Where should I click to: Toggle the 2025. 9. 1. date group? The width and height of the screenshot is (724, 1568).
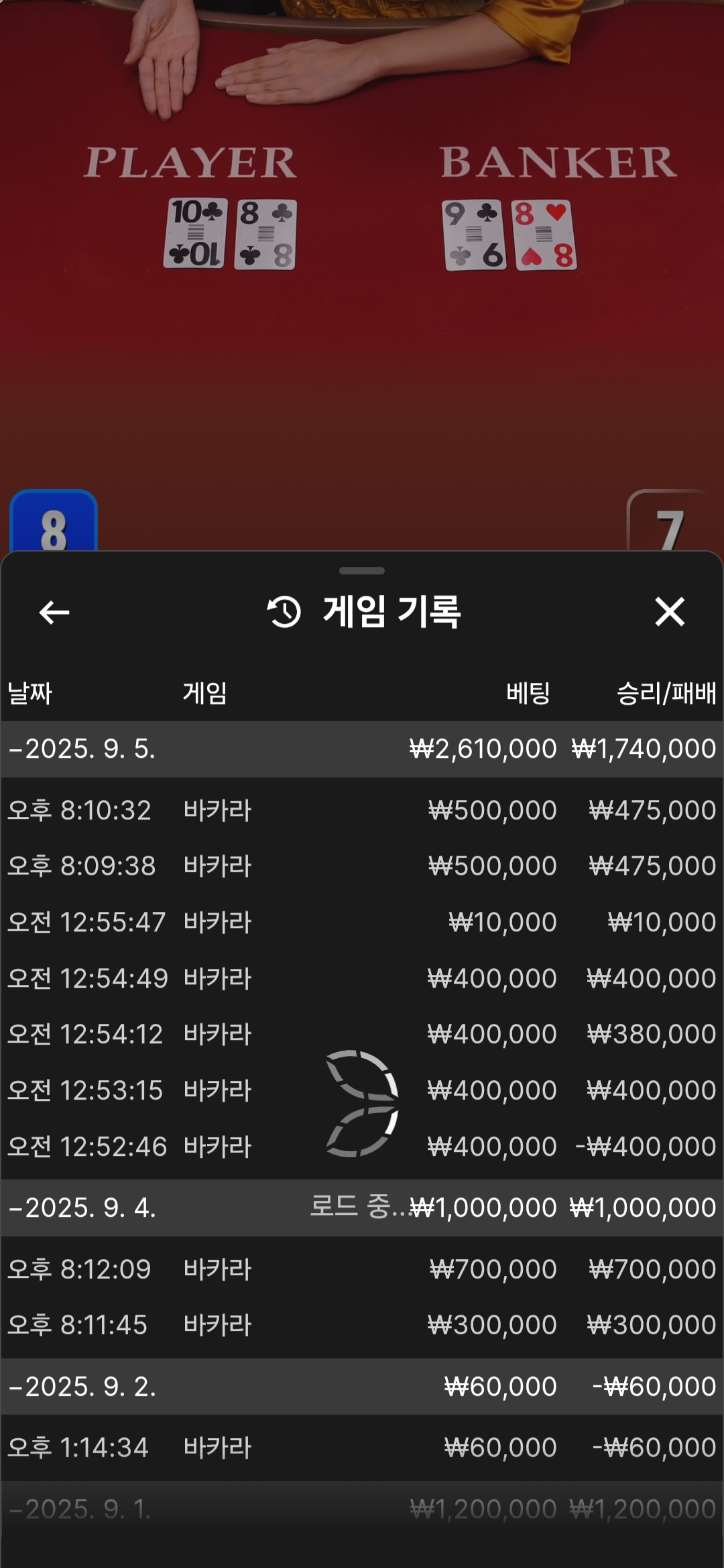coord(82,1509)
